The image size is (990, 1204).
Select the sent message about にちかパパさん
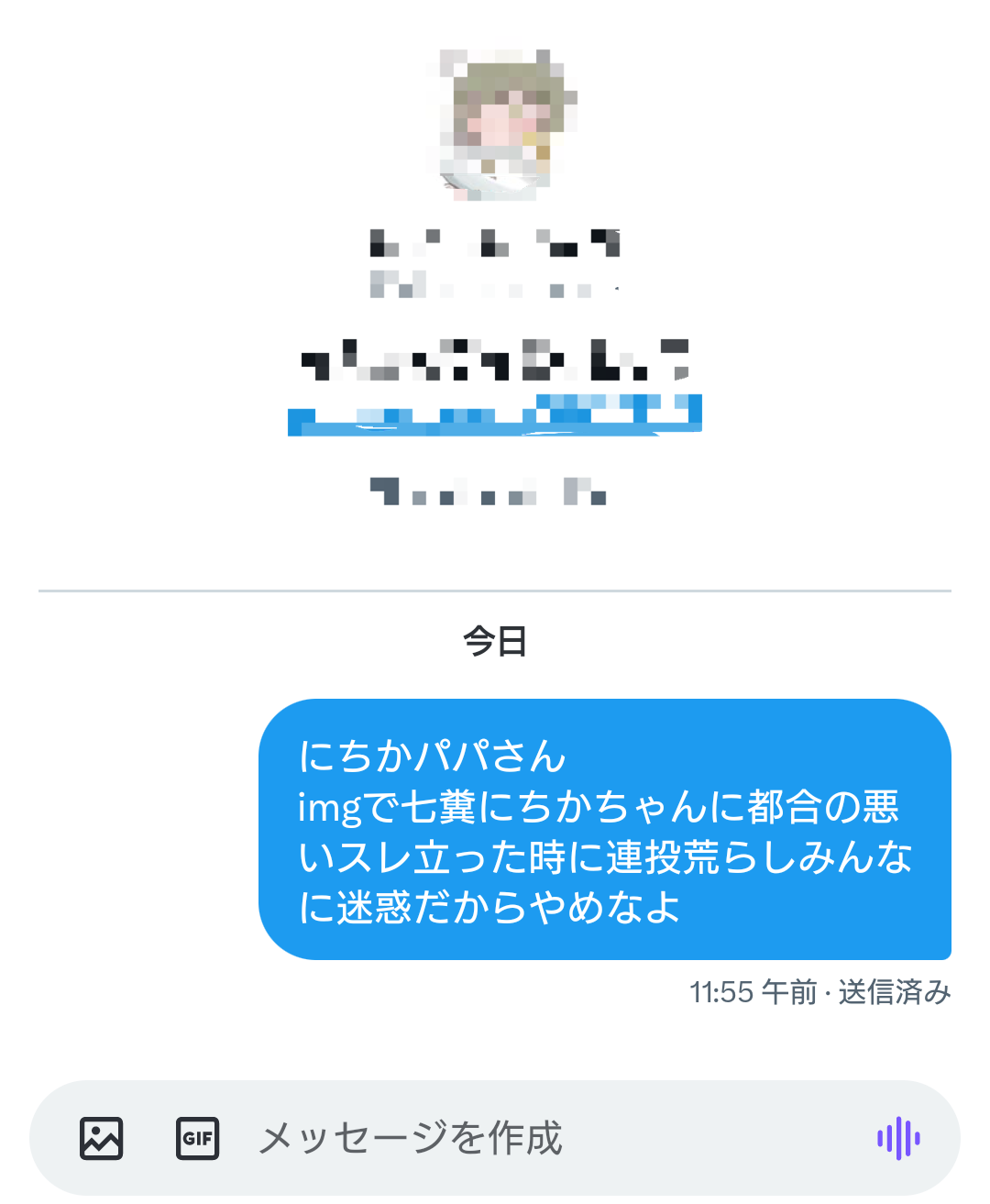604,830
